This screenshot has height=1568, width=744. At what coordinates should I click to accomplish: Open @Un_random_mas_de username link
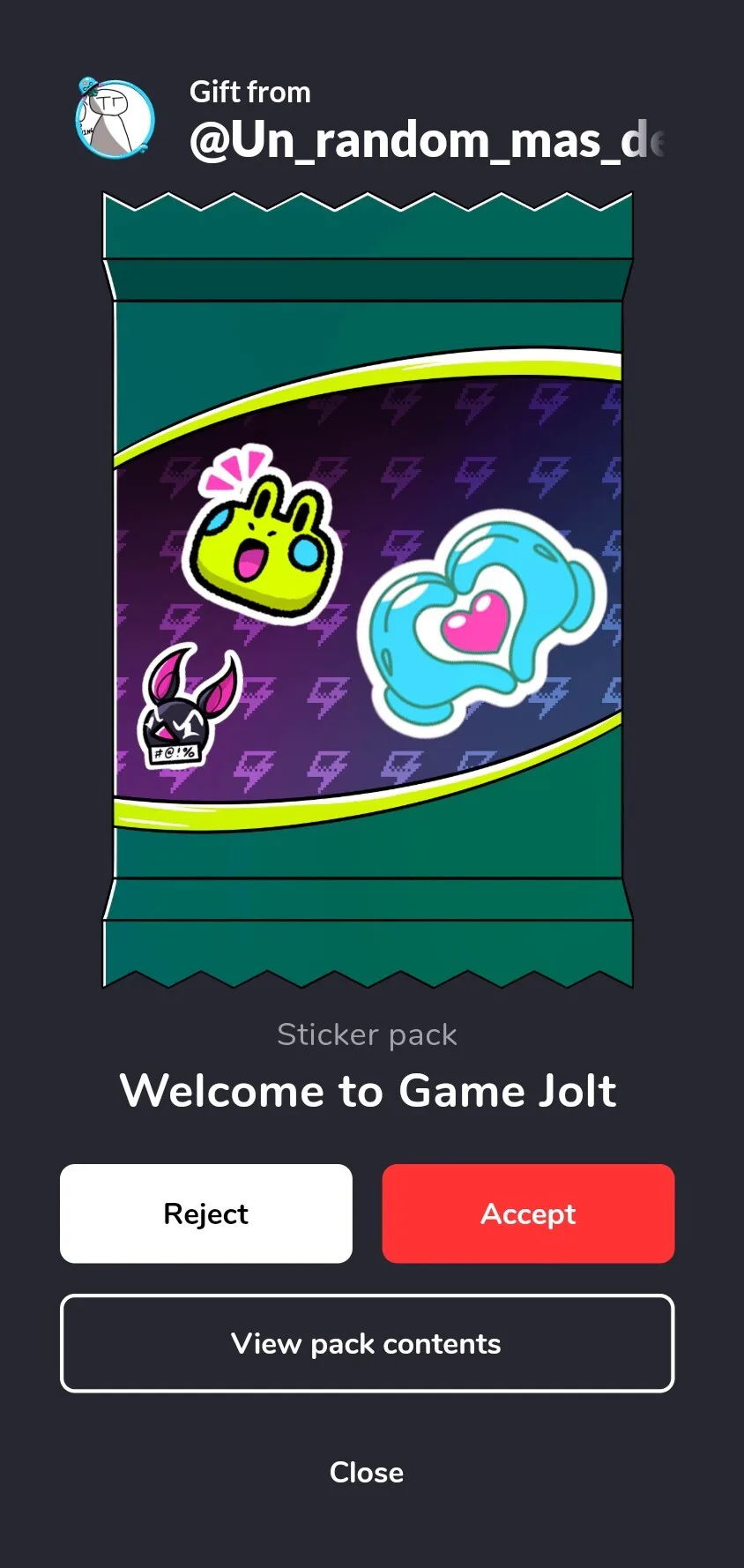point(428,141)
